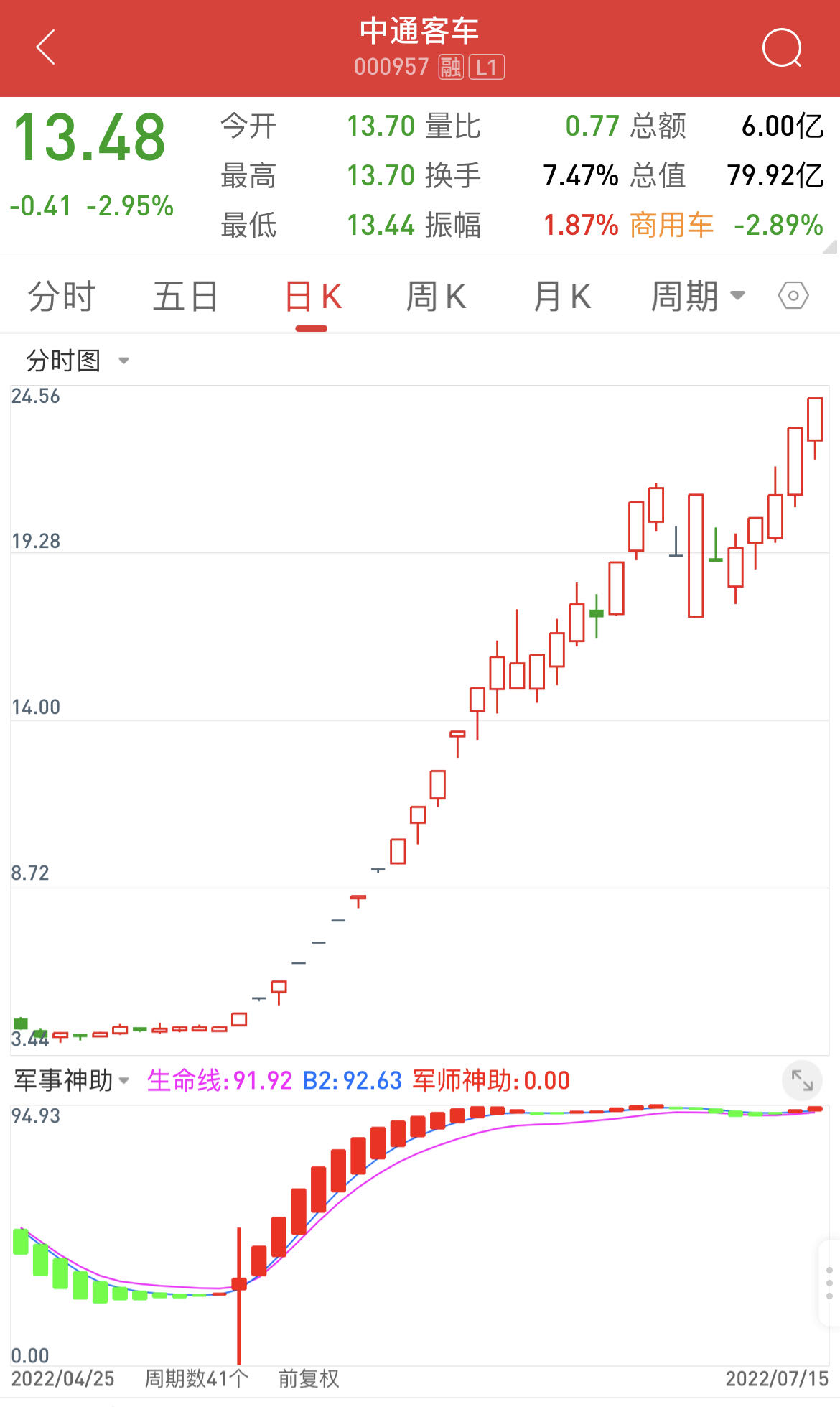Switch to the 五日 chart tab
Screen dimensions: 840x1407
185,297
